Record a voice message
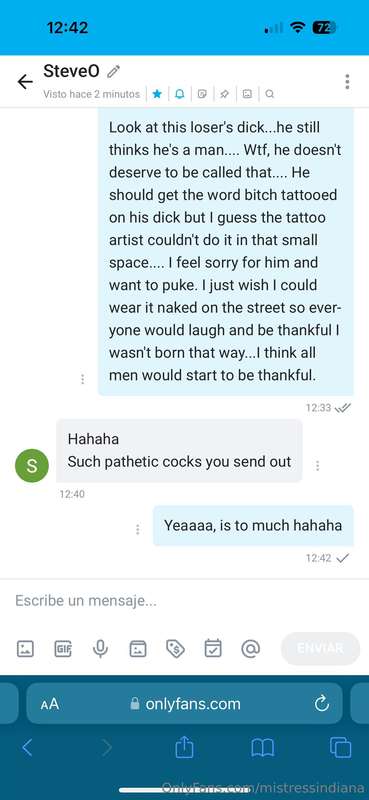 pos(101,648)
